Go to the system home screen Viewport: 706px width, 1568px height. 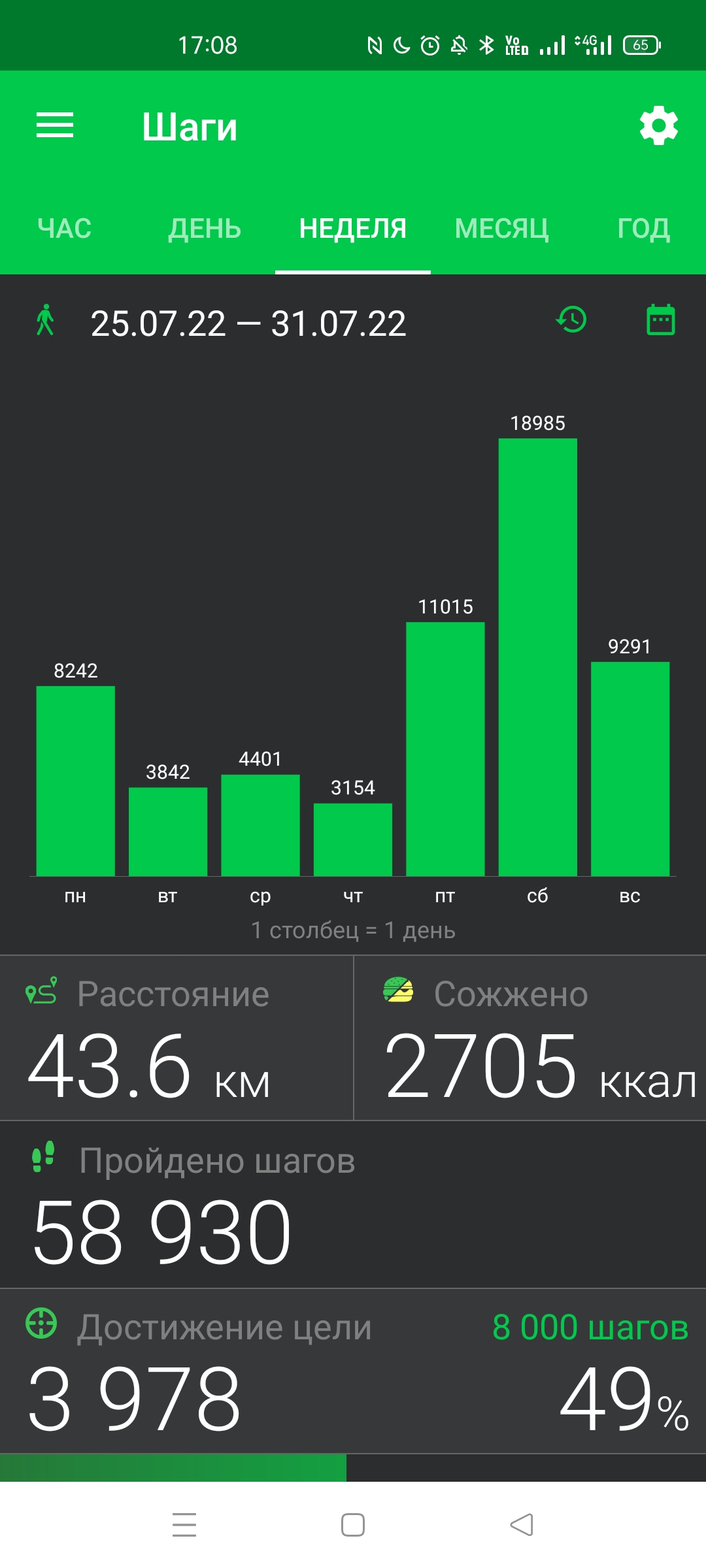tap(353, 1525)
